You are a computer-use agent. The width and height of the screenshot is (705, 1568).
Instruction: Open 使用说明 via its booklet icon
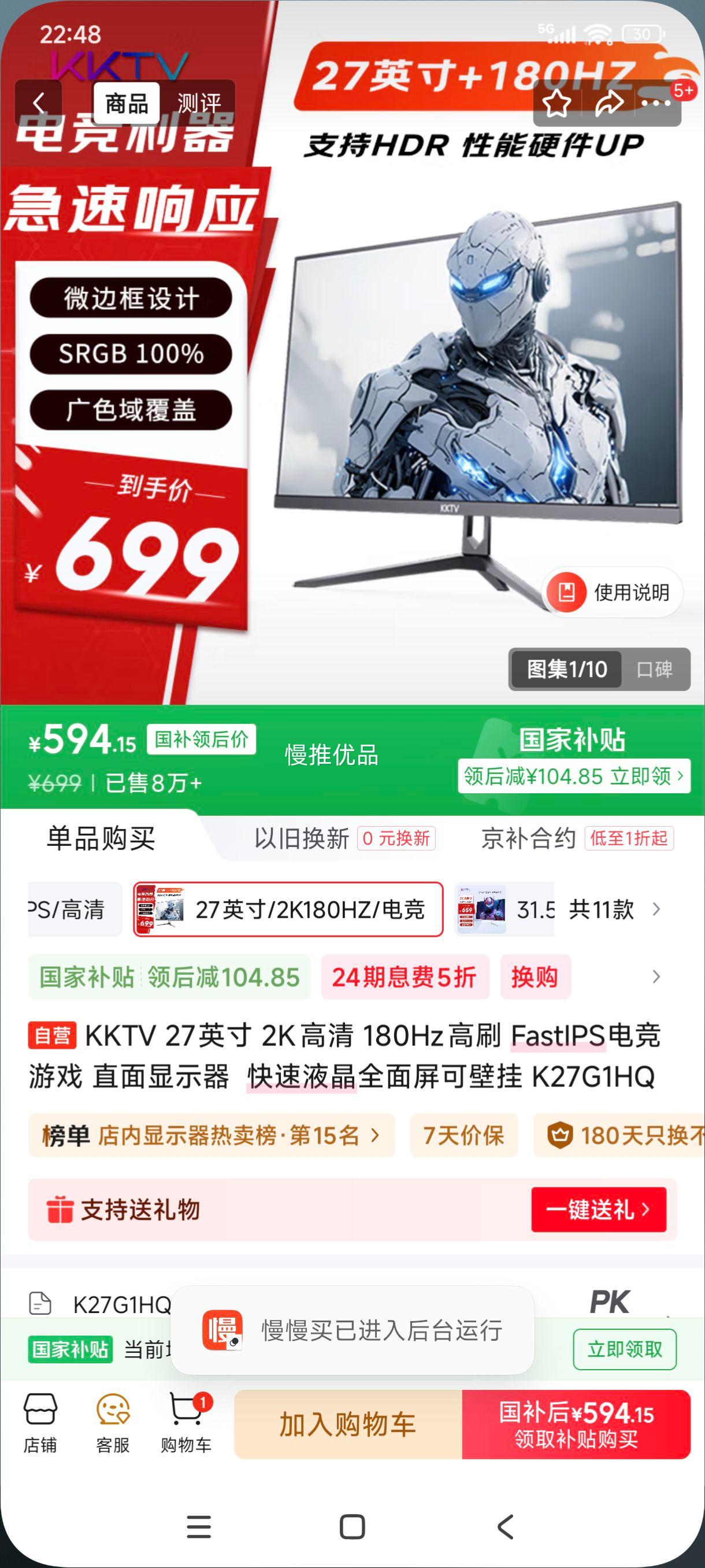coord(567,591)
